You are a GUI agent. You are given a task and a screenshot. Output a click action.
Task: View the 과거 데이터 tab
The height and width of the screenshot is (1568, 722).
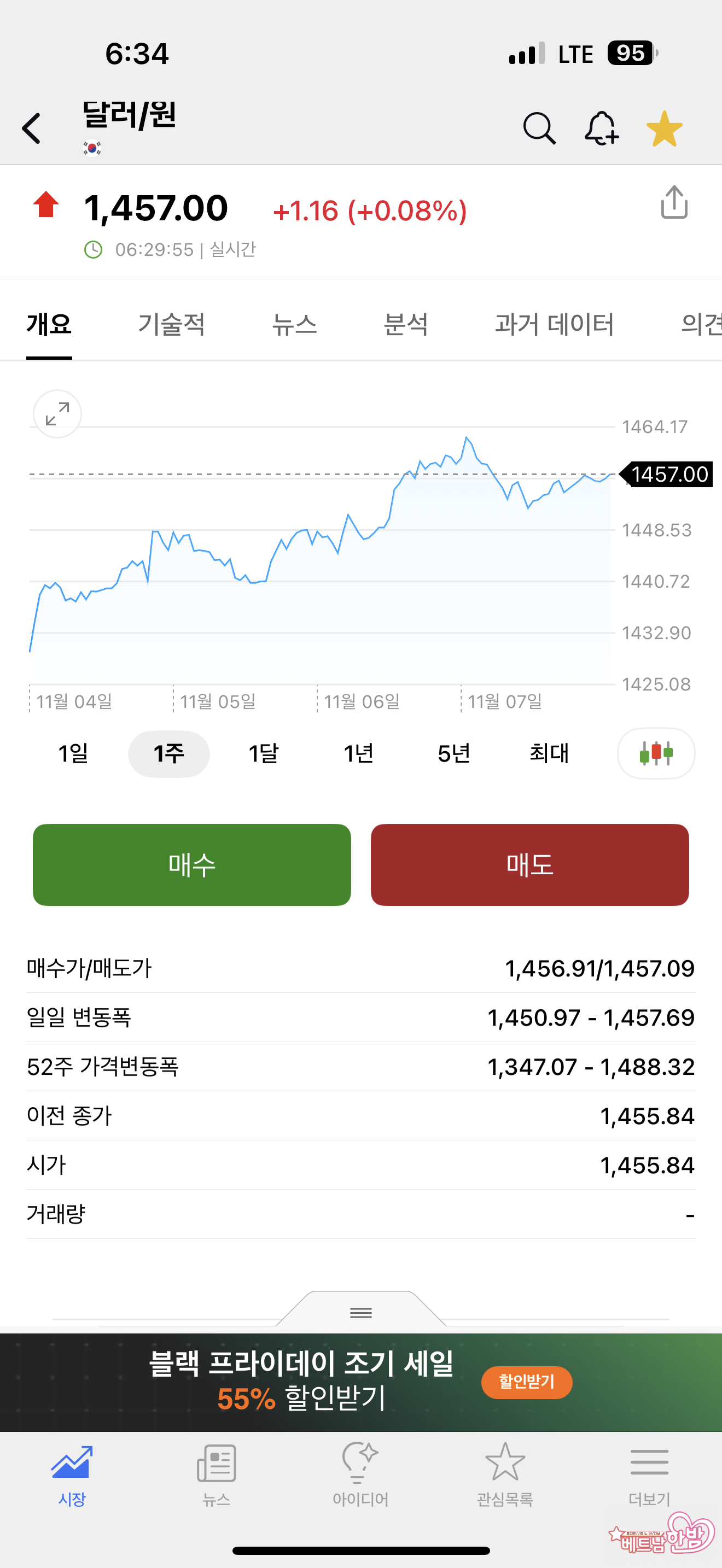tap(554, 324)
